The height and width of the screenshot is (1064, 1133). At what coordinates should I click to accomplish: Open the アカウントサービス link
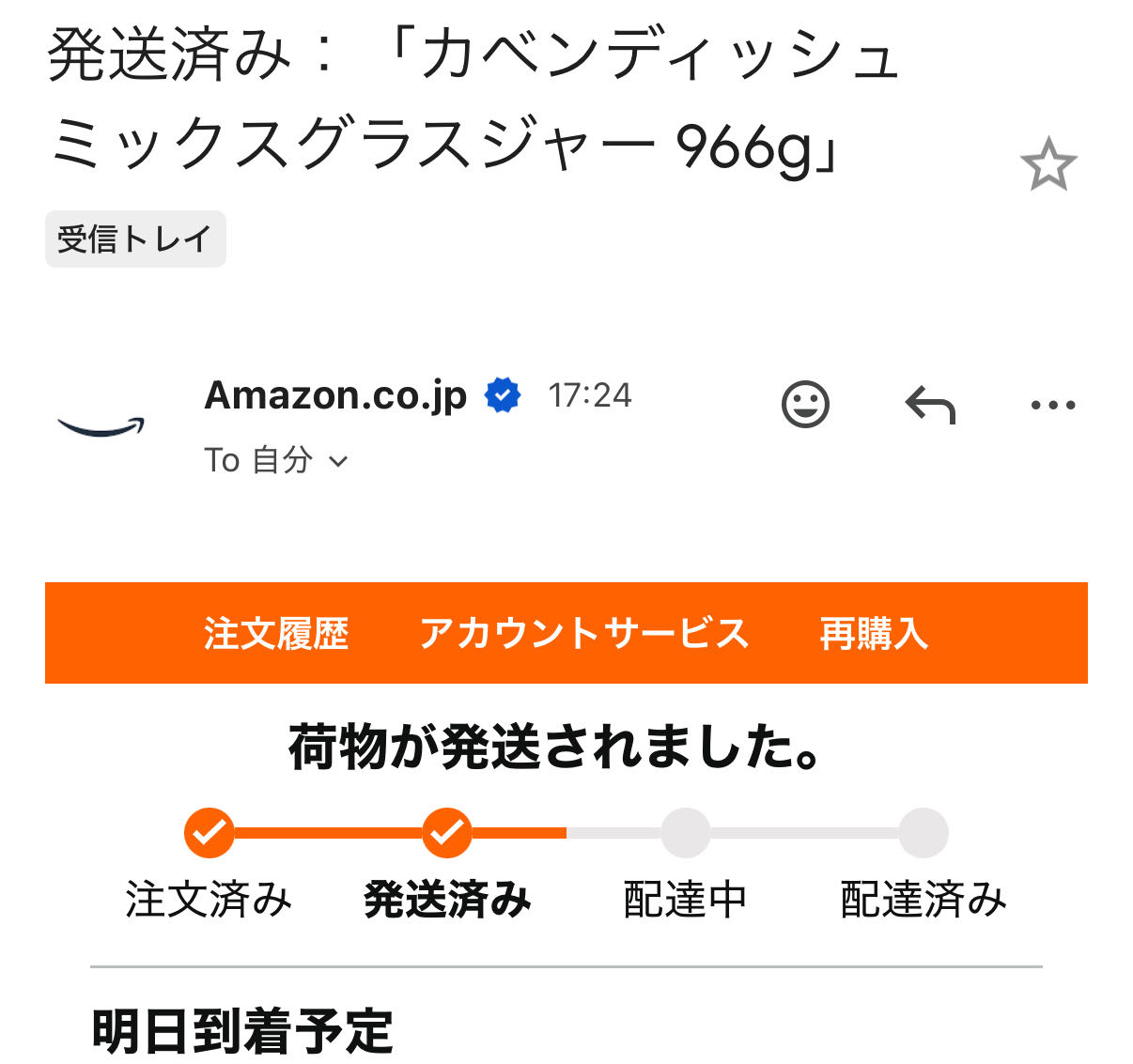[583, 634]
